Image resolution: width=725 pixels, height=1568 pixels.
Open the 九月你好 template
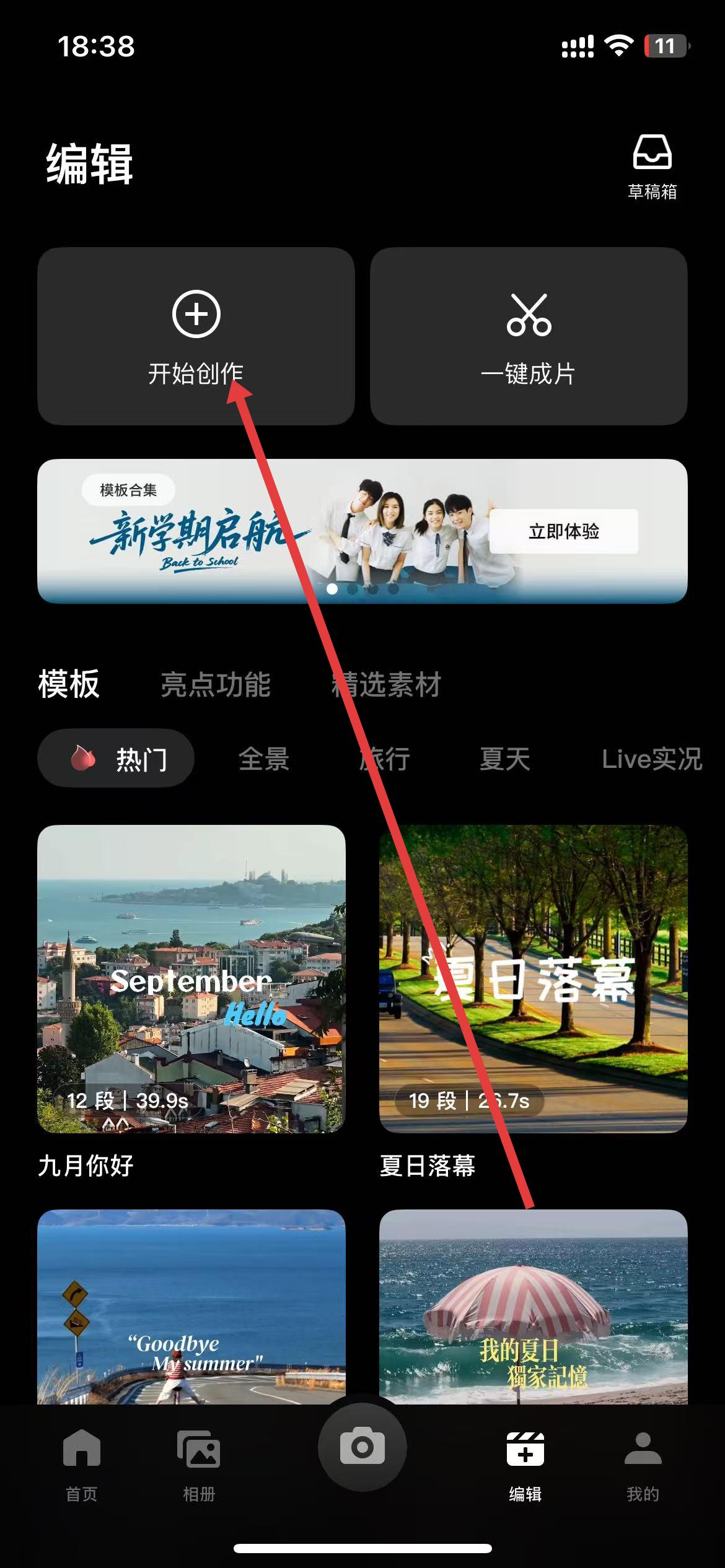tap(191, 978)
